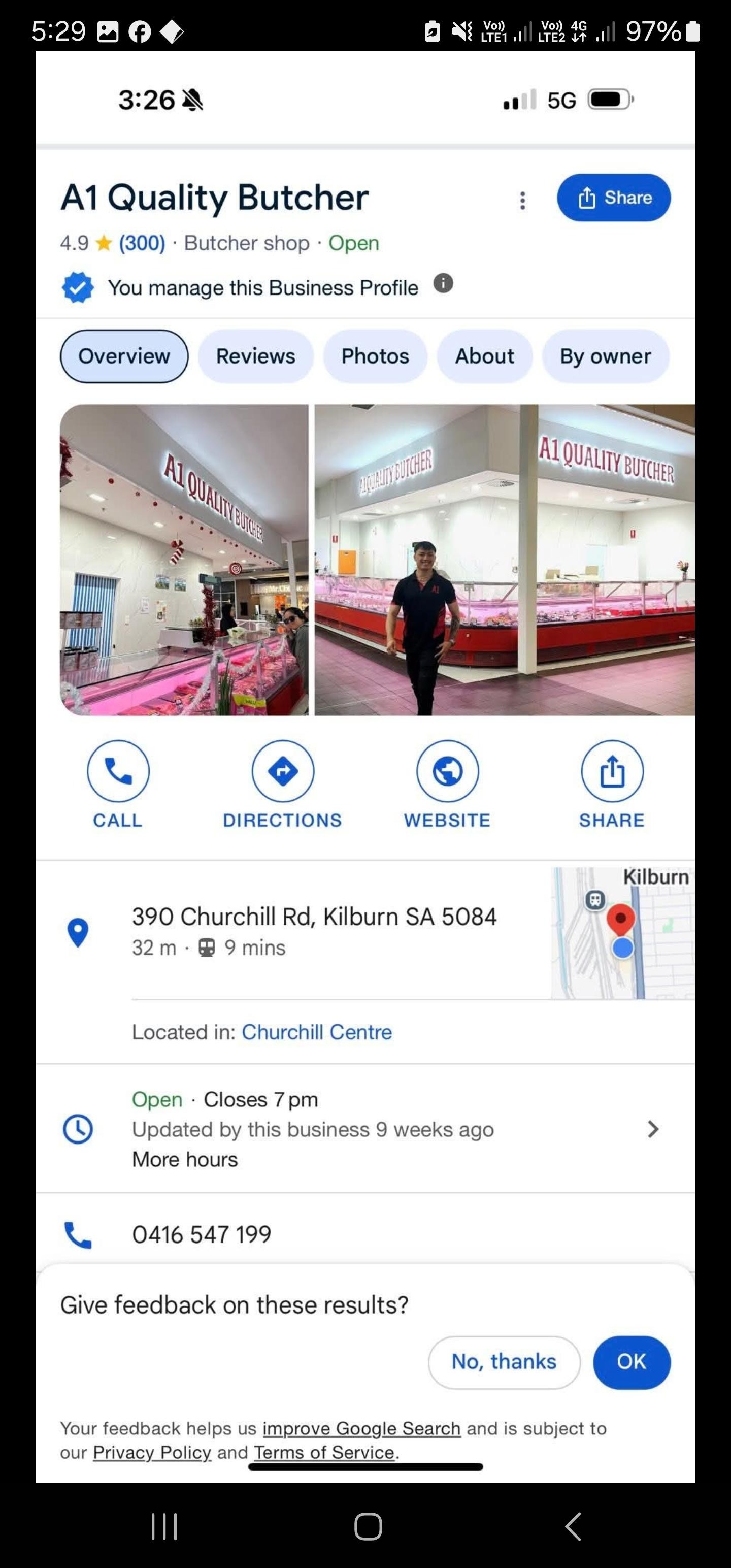Select the By owner tab

click(606, 356)
